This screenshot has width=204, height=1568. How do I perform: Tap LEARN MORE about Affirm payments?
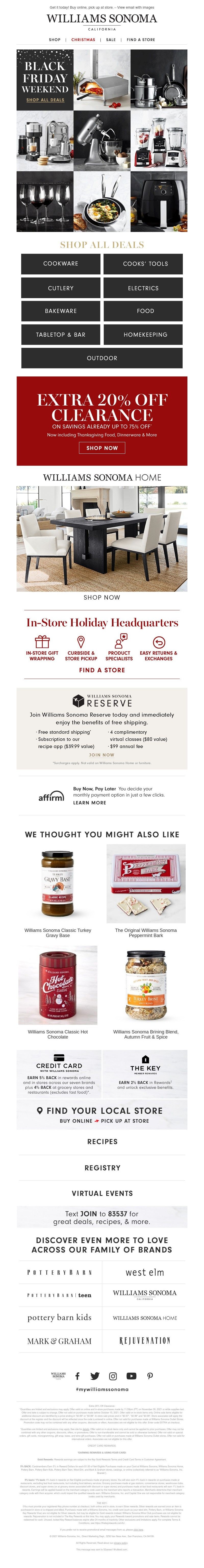click(x=89, y=802)
